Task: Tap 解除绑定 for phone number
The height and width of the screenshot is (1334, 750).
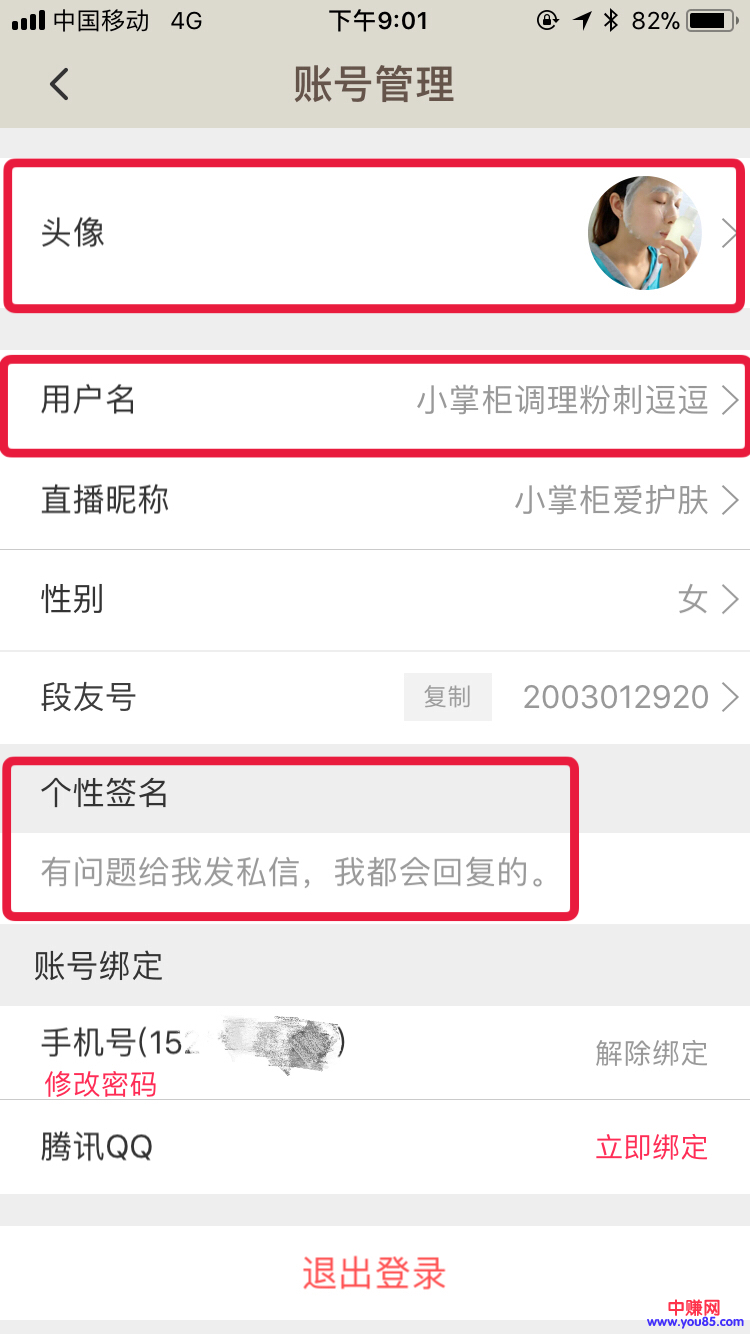Action: point(651,1052)
